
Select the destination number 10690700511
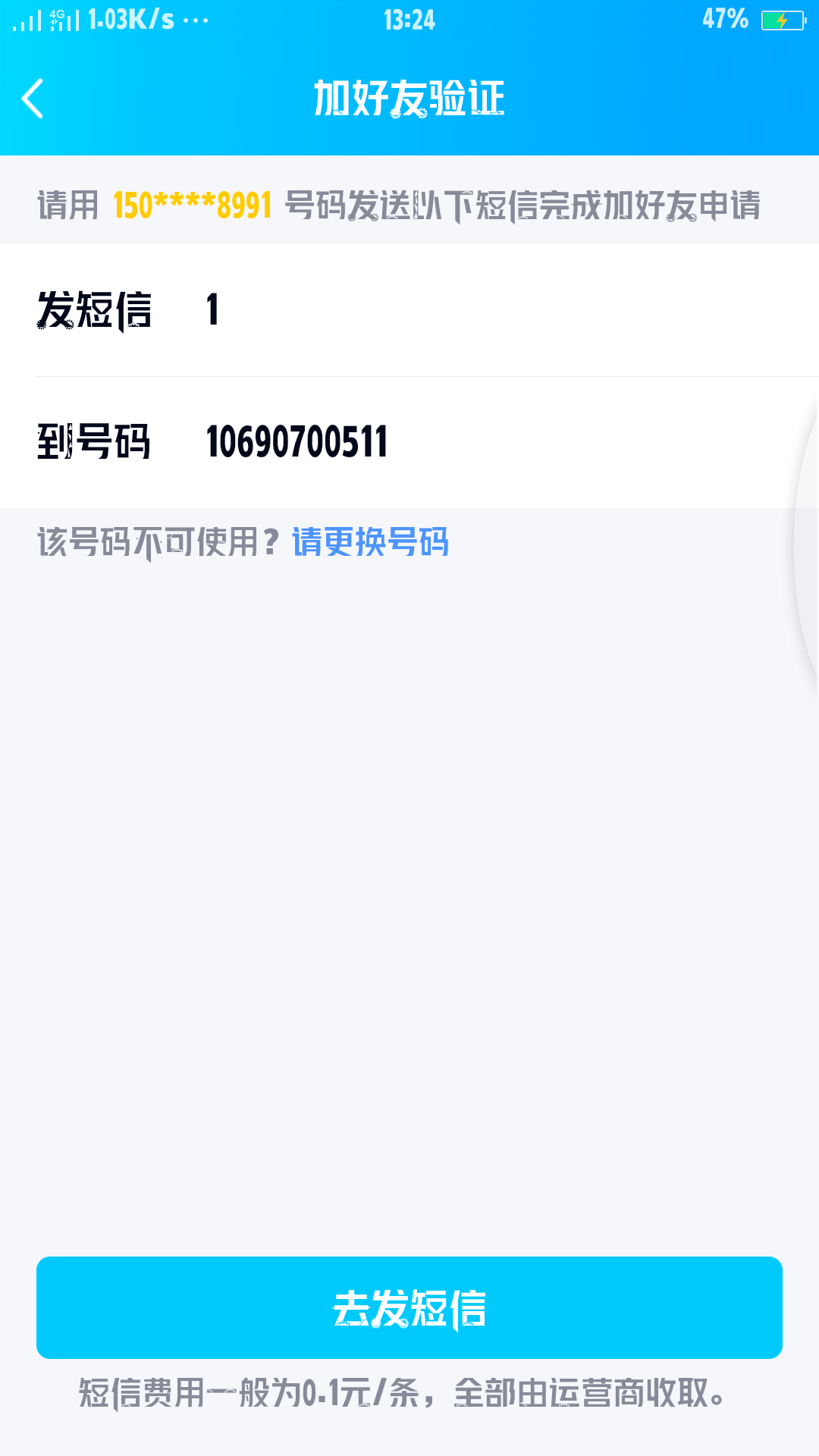[x=297, y=443]
